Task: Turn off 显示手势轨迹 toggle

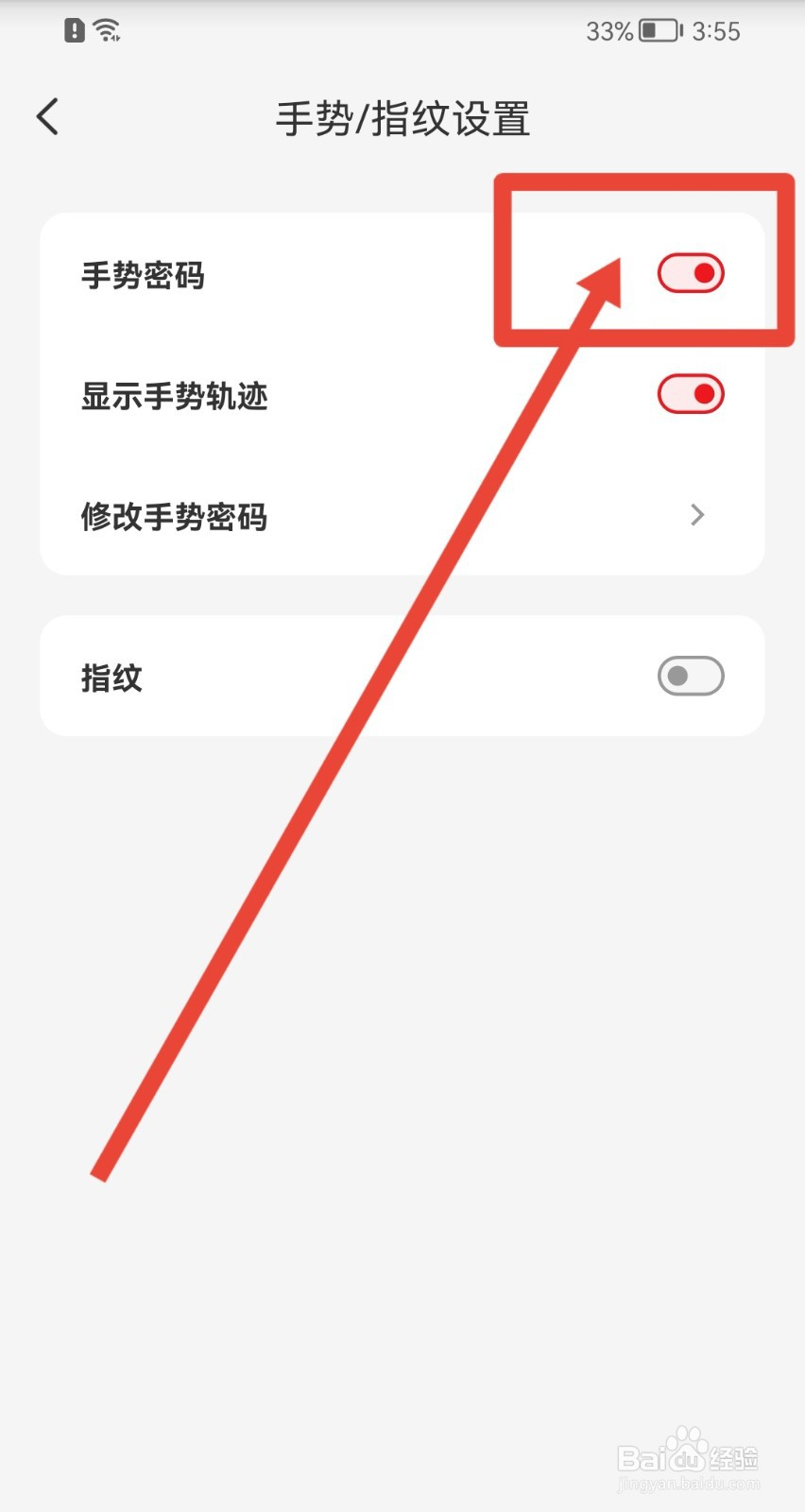Action: pyautogui.click(x=691, y=394)
